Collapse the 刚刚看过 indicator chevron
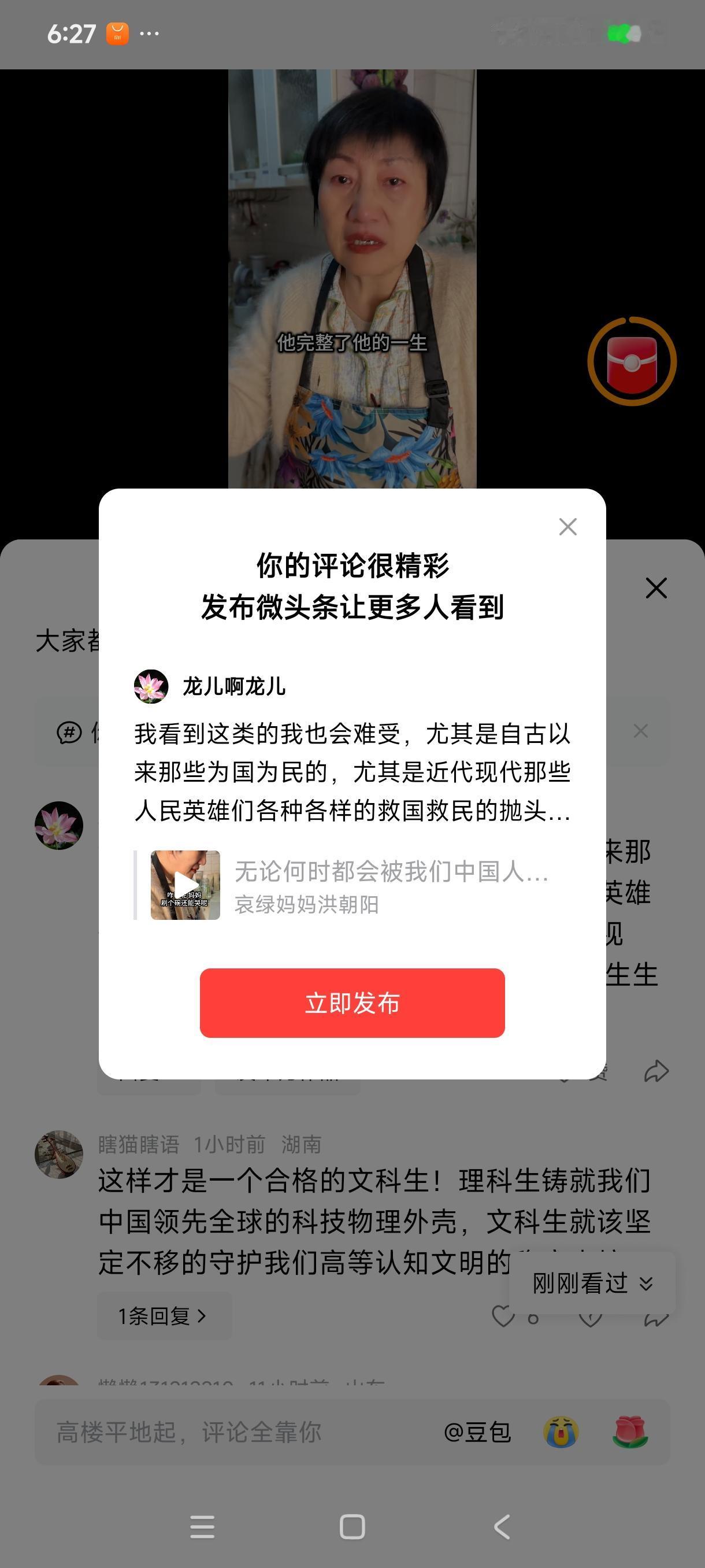This screenshot has height=1568, width=705. [645, 1284]
